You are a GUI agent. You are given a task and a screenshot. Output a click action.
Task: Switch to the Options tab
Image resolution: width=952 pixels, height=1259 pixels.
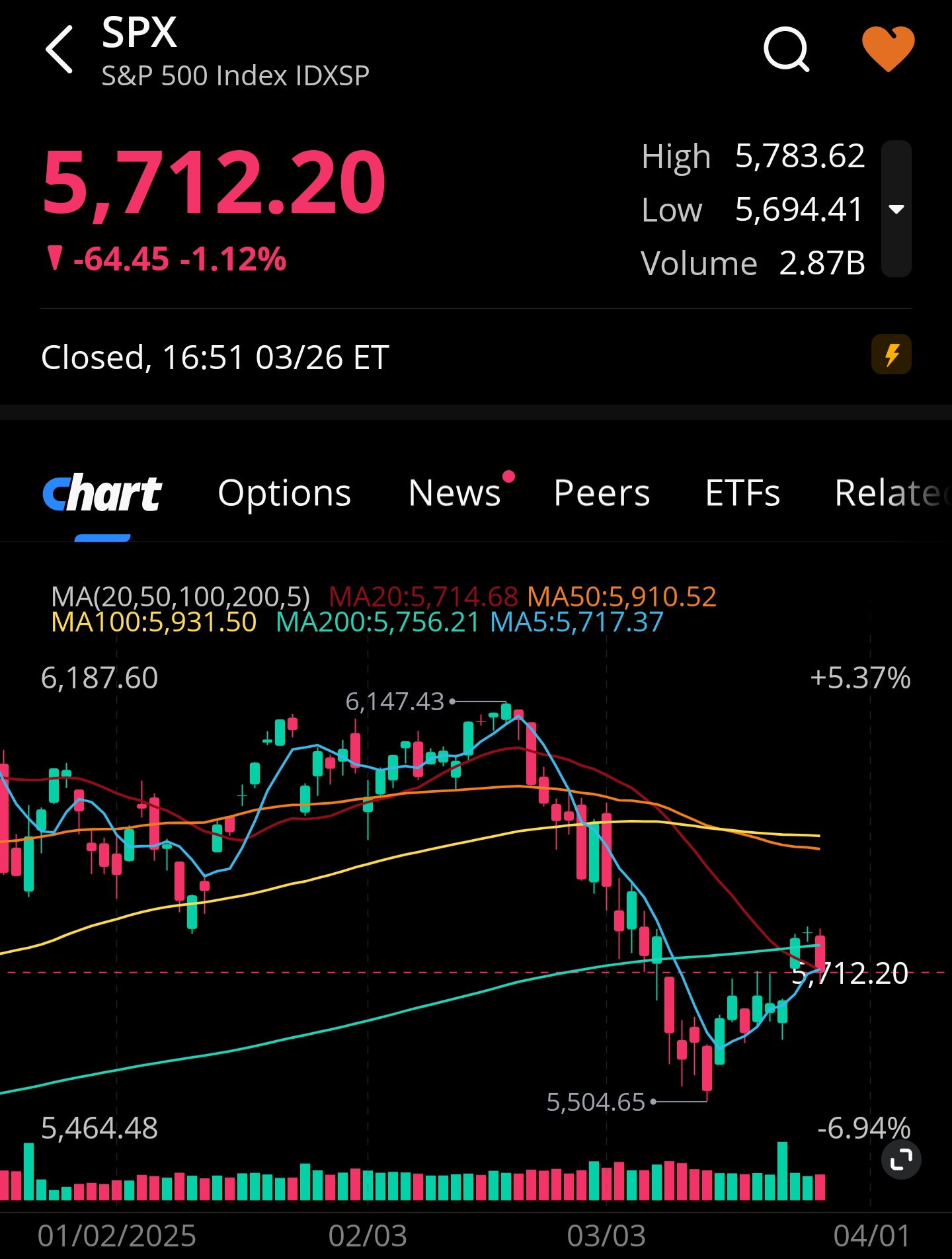(284, 493)
